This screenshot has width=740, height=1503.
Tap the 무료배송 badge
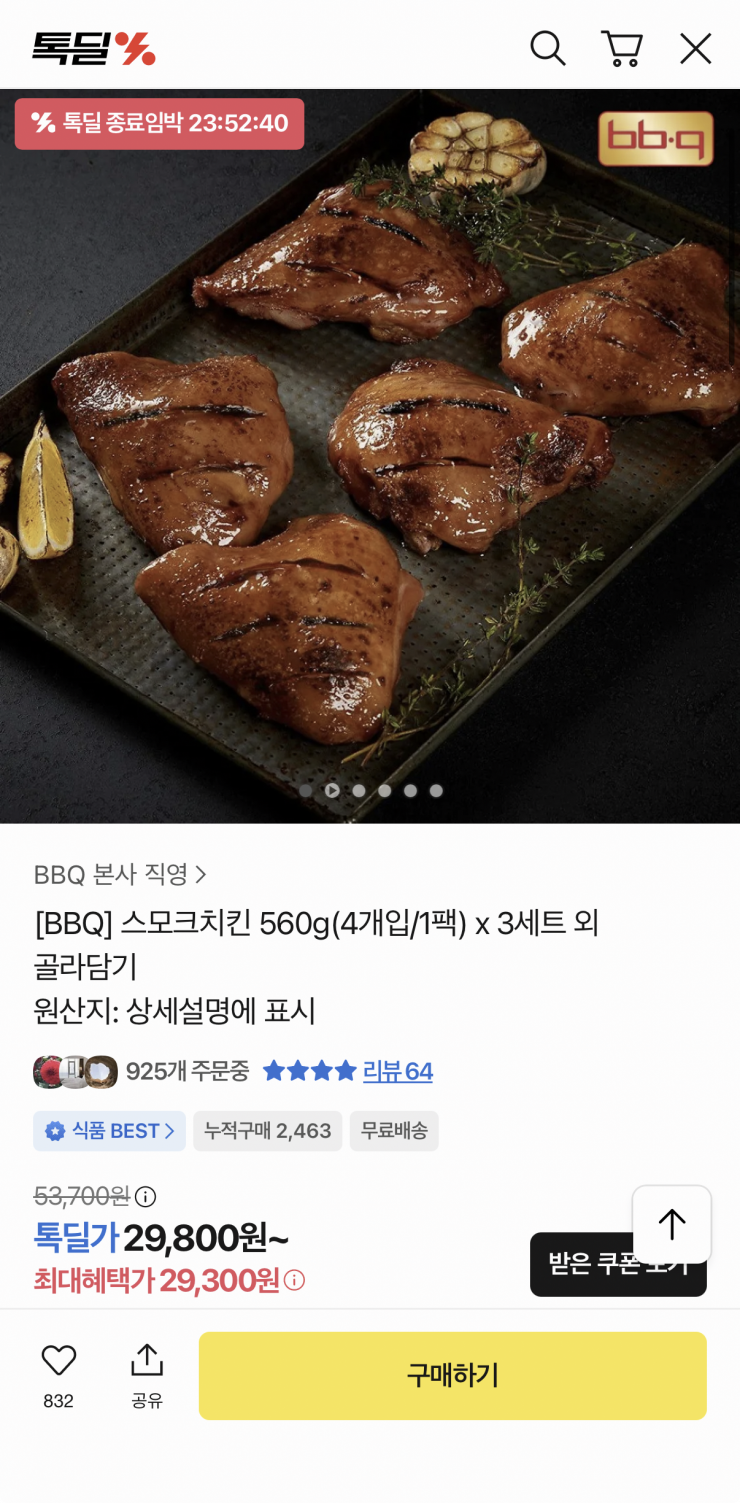[x=393, y=1131]
